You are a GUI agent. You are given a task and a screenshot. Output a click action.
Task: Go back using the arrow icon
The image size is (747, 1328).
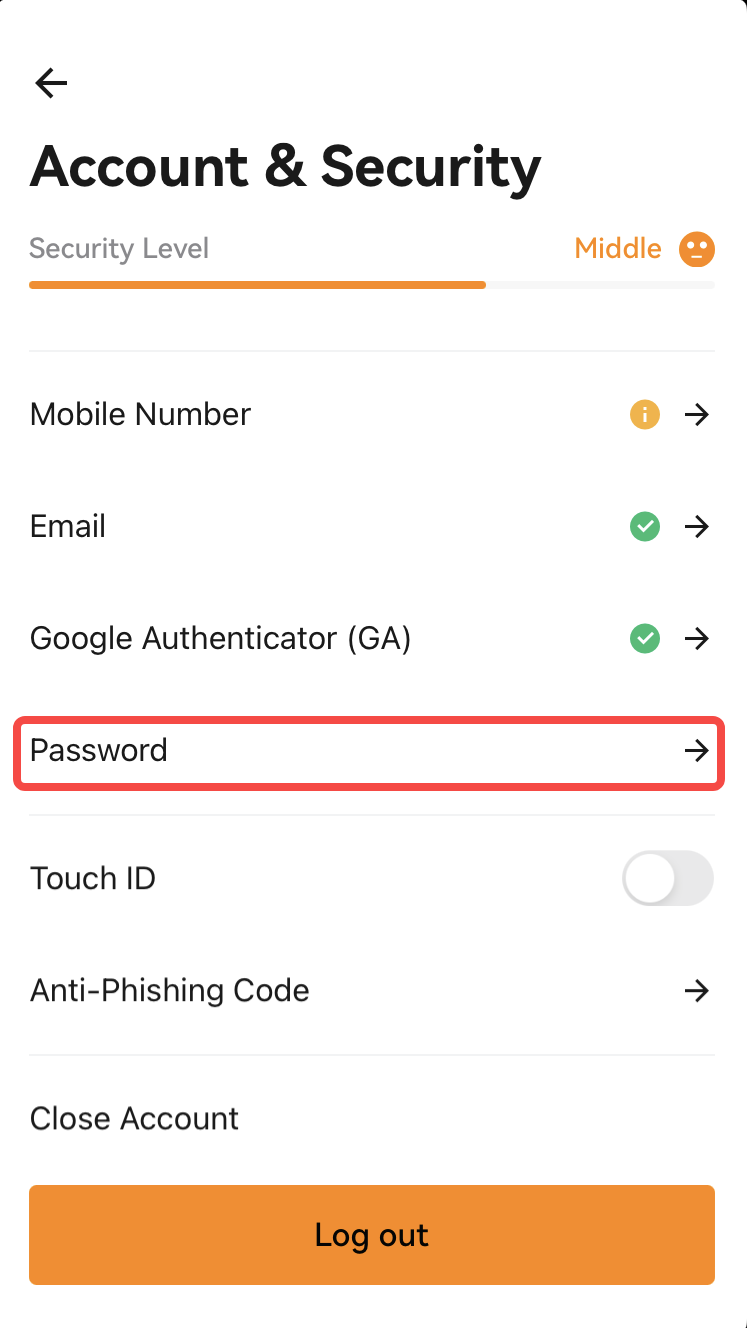[51, 83]
